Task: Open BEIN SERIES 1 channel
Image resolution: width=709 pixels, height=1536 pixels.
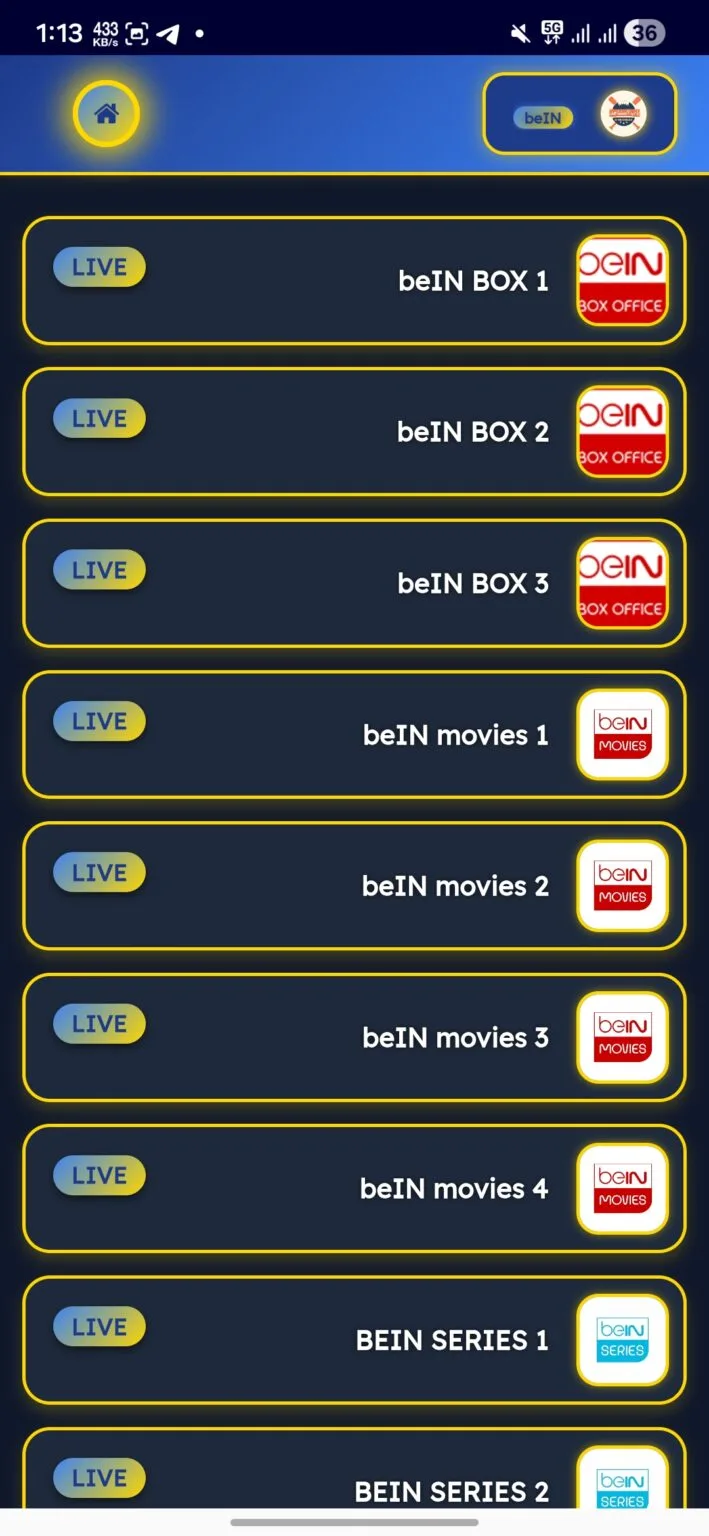Action: coord(354,1340)
